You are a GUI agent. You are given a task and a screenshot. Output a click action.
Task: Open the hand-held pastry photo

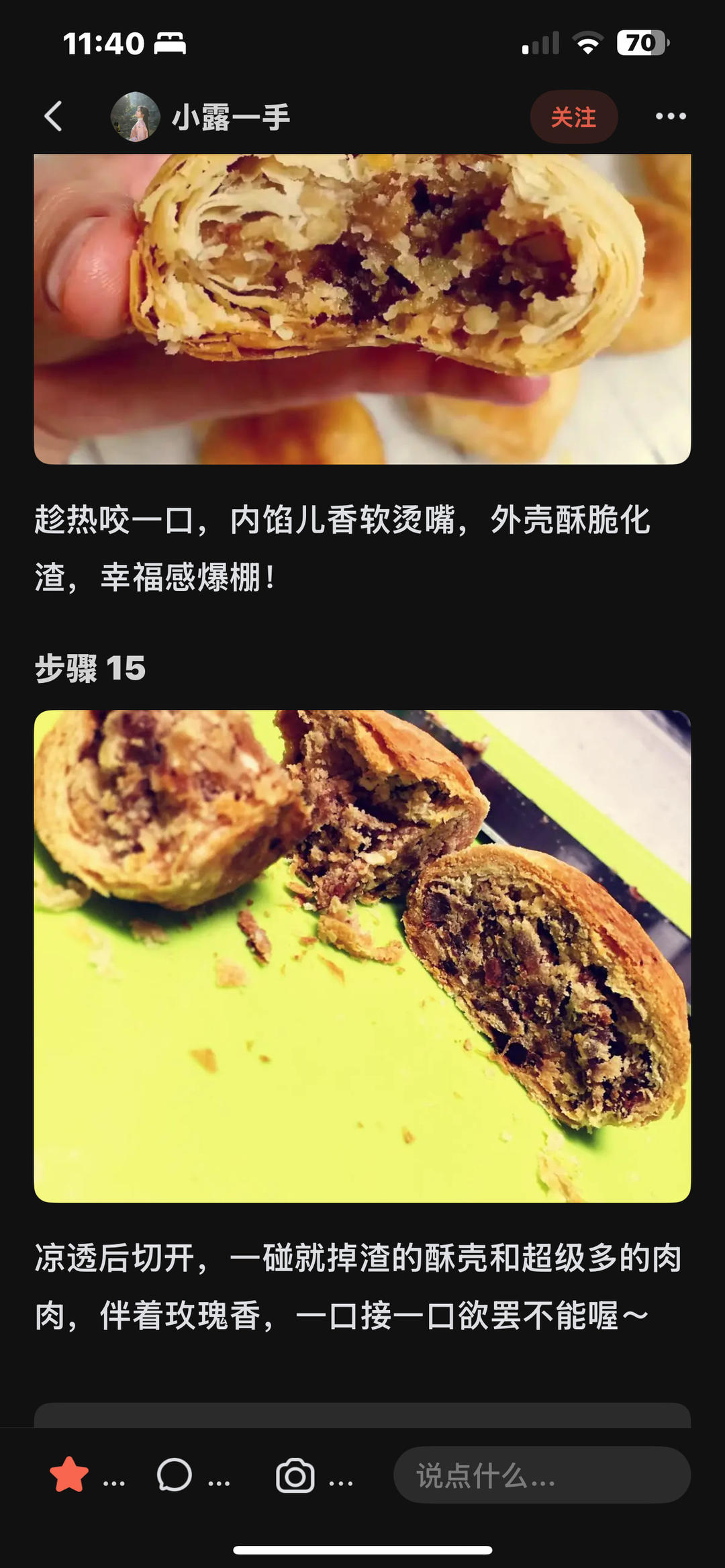(x=362, y=309)
